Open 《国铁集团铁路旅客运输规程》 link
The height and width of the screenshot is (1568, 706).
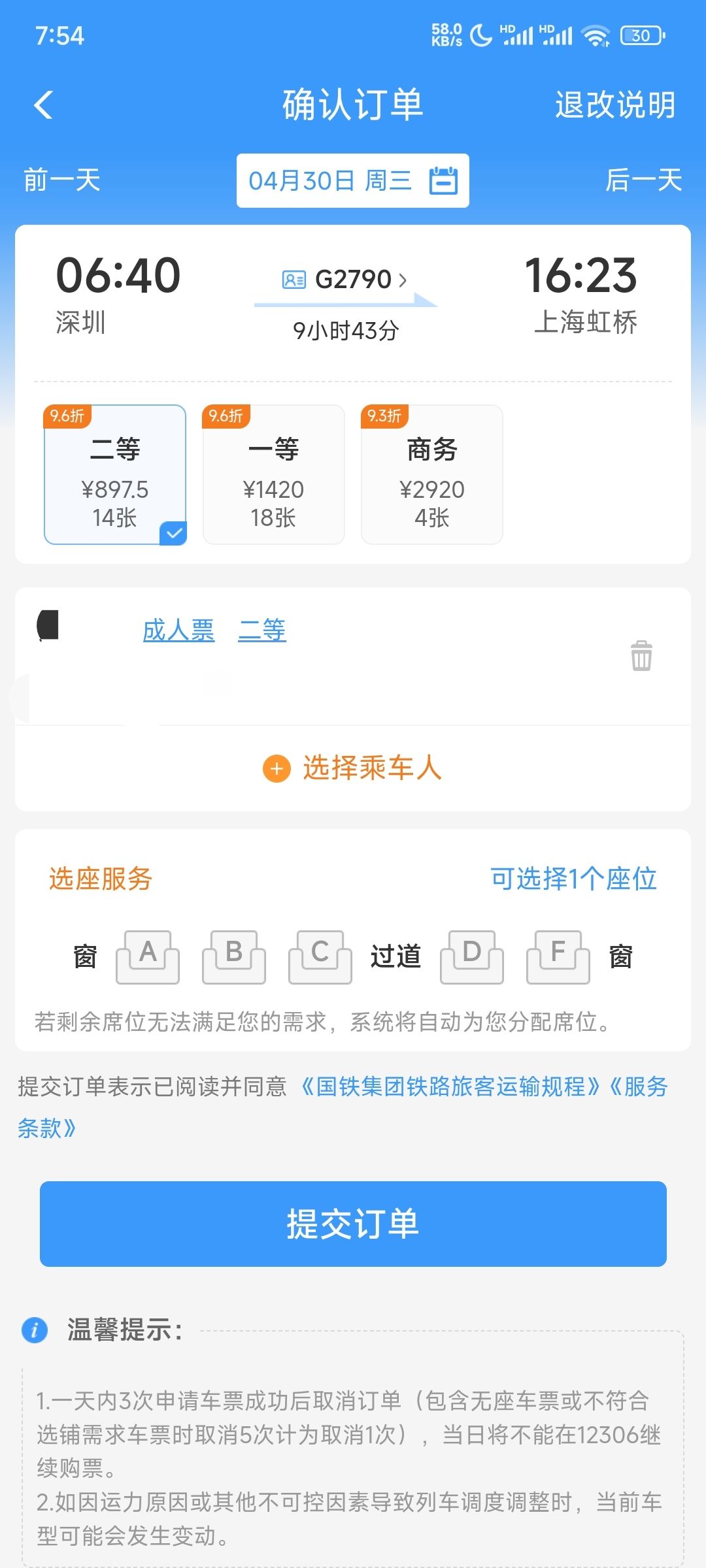point(449,1086)
